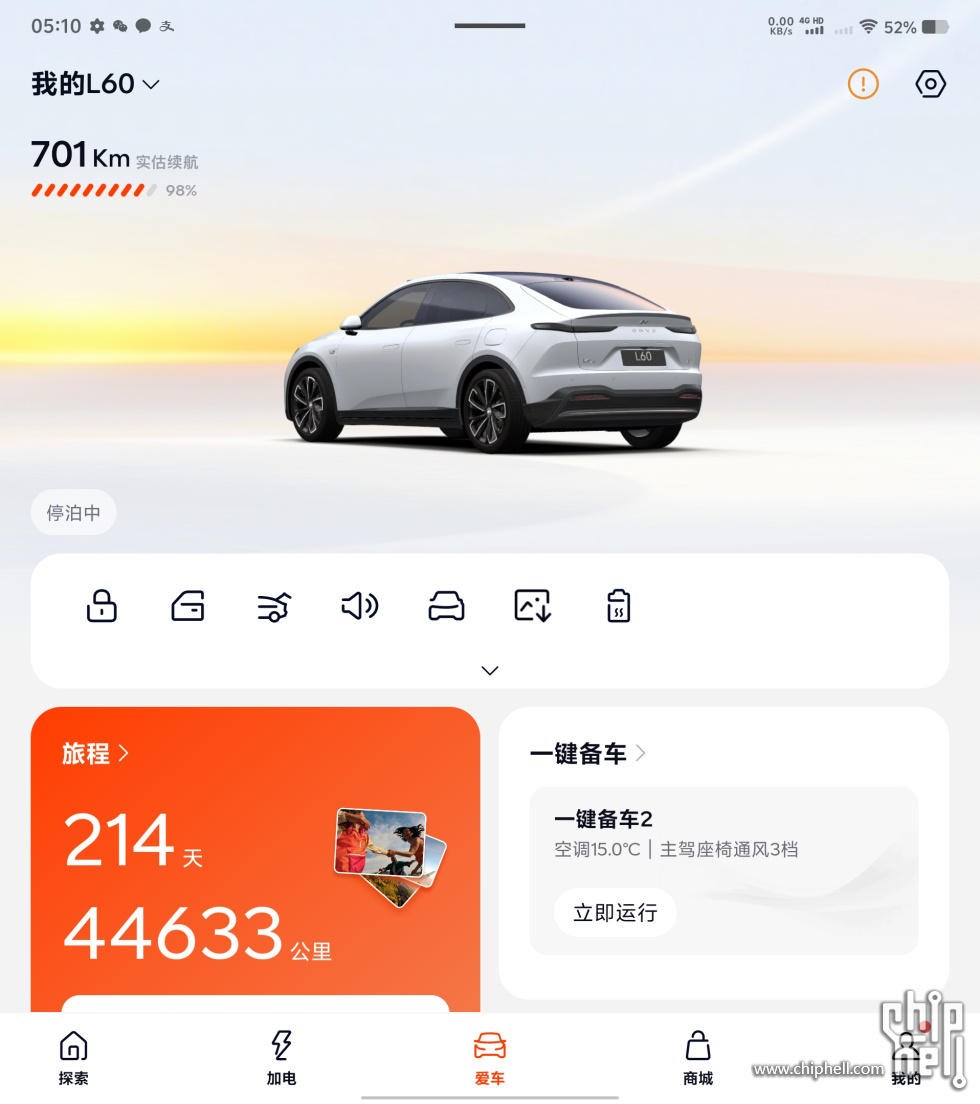Tap the trunk open icon
The height and width of the screenshot is (1104, 980).
(188, 606)
